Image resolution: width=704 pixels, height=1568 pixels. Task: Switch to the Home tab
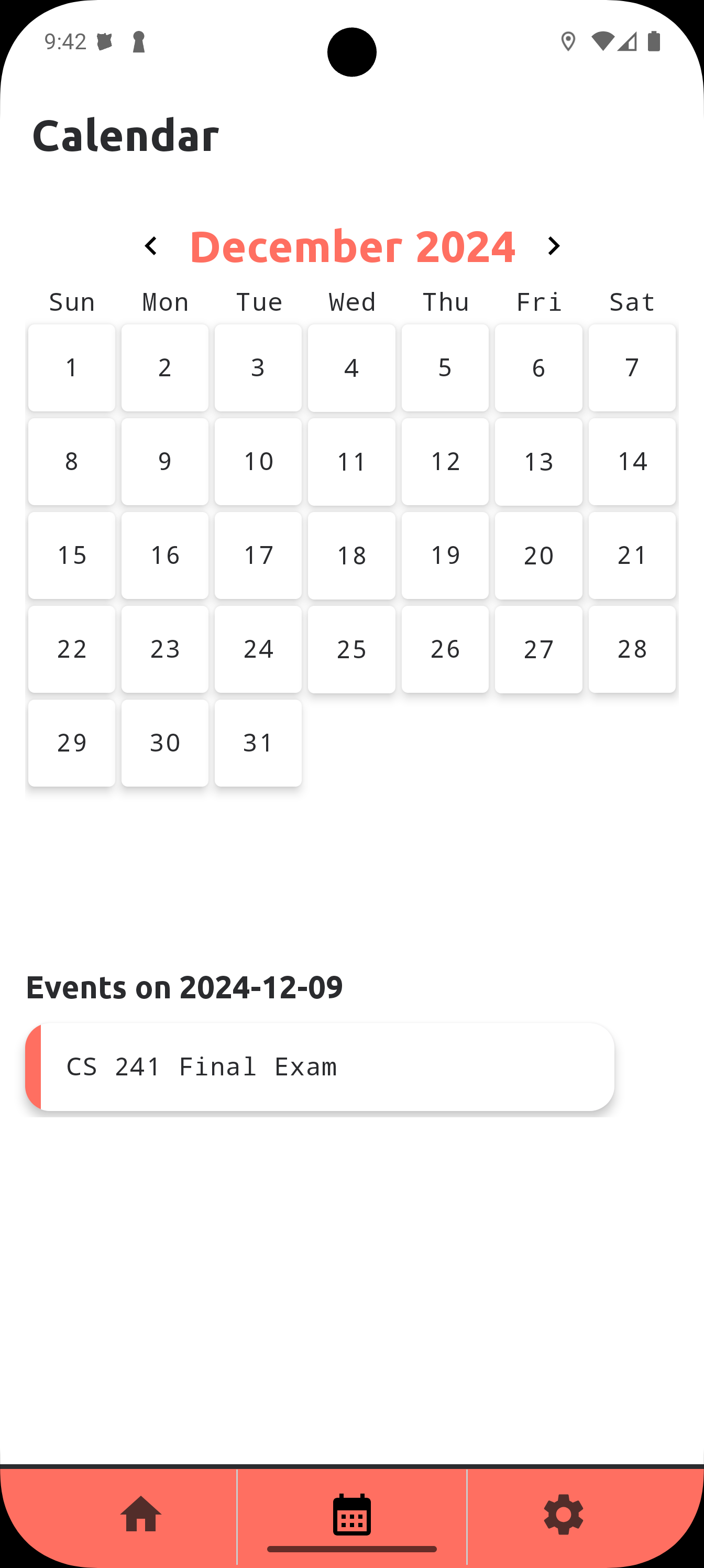pyautogui.click(x=140, y=1514)
